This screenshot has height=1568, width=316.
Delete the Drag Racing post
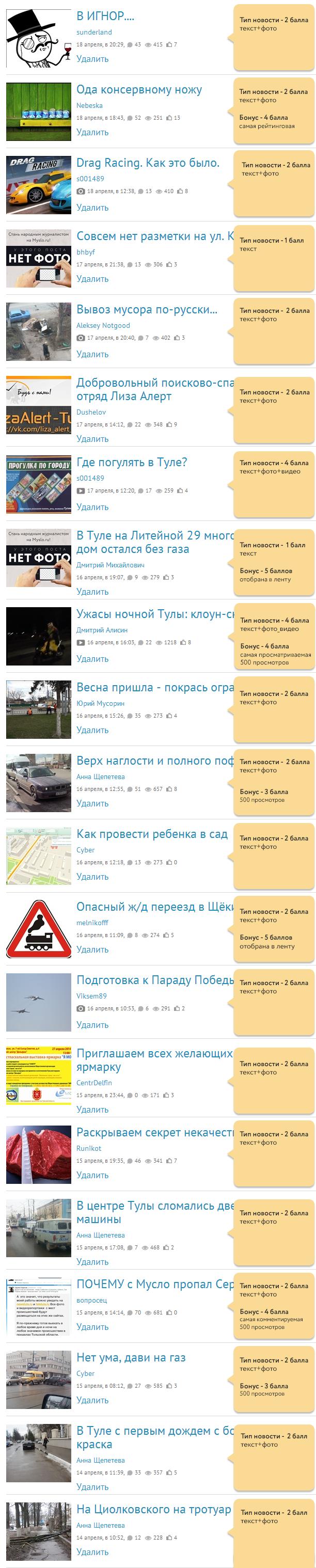(x=92, y=208)
